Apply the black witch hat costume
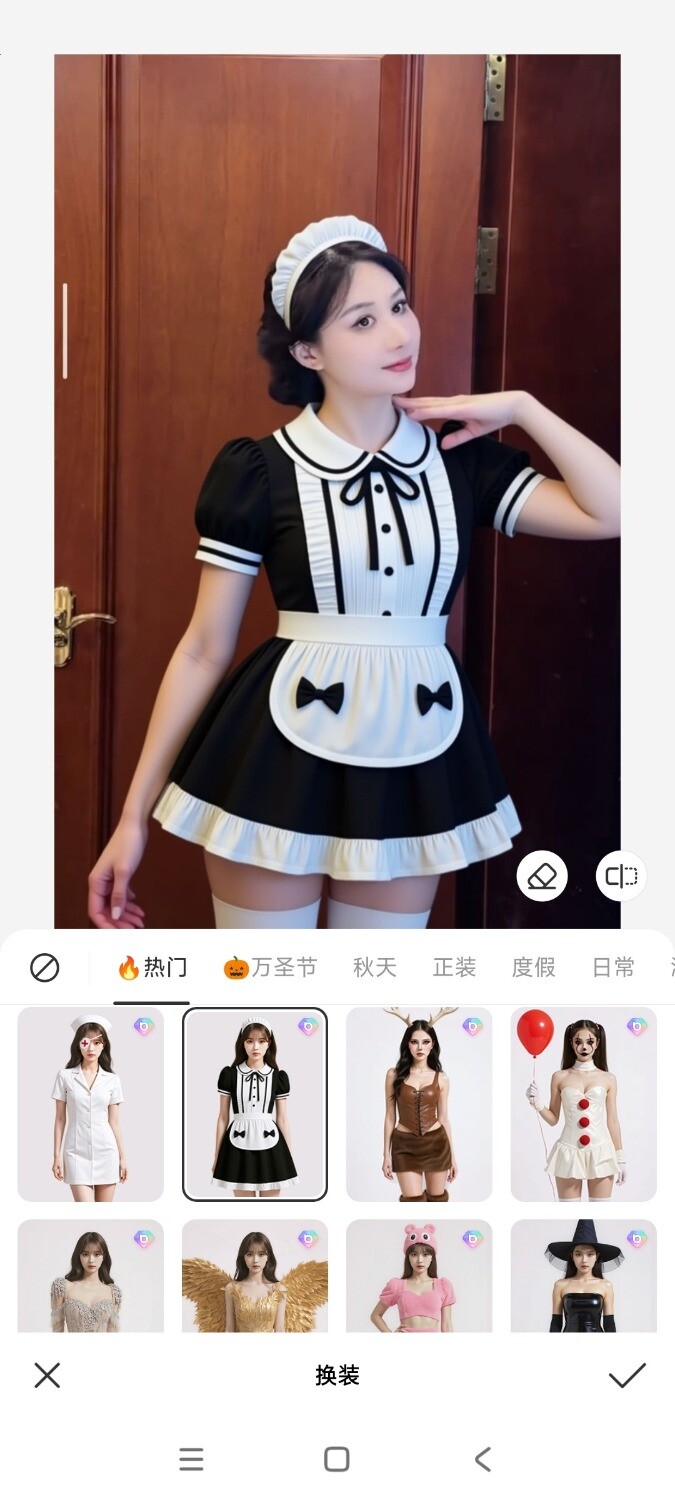675x1500 pixels. (583, 1276)
